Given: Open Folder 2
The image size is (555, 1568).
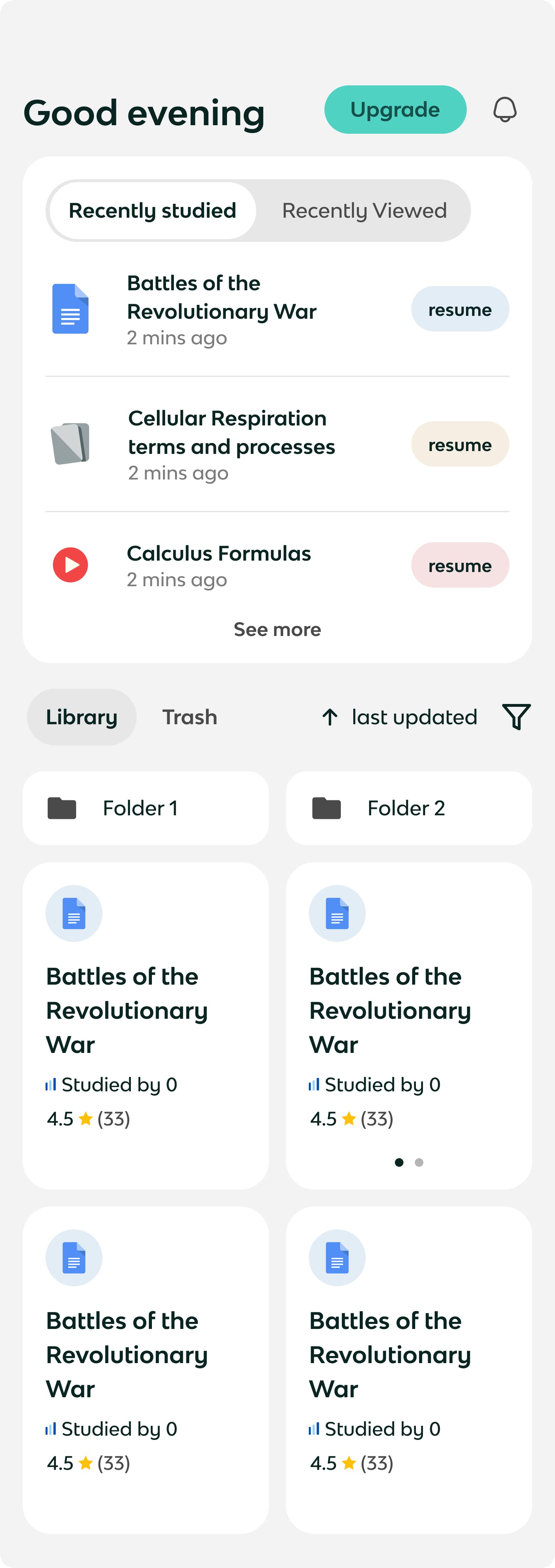Looking at the screenshot, I should (x=409, y=808).
